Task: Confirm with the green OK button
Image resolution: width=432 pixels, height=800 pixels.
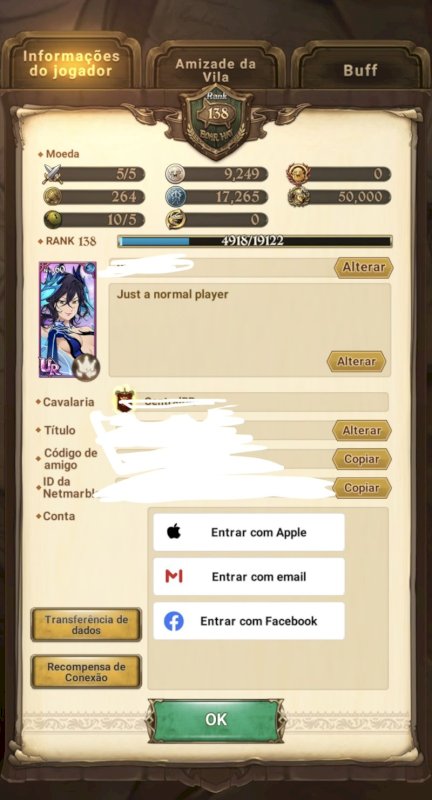Action: click(x=216, y=720)
